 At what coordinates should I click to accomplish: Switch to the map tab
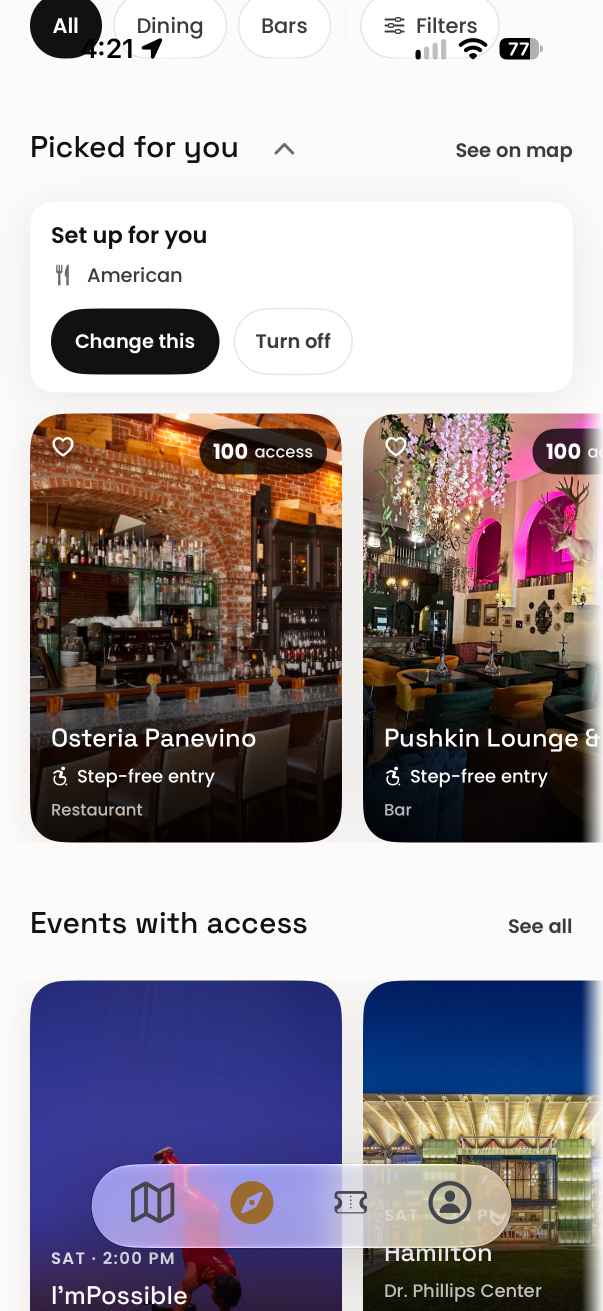[153, 1203]
